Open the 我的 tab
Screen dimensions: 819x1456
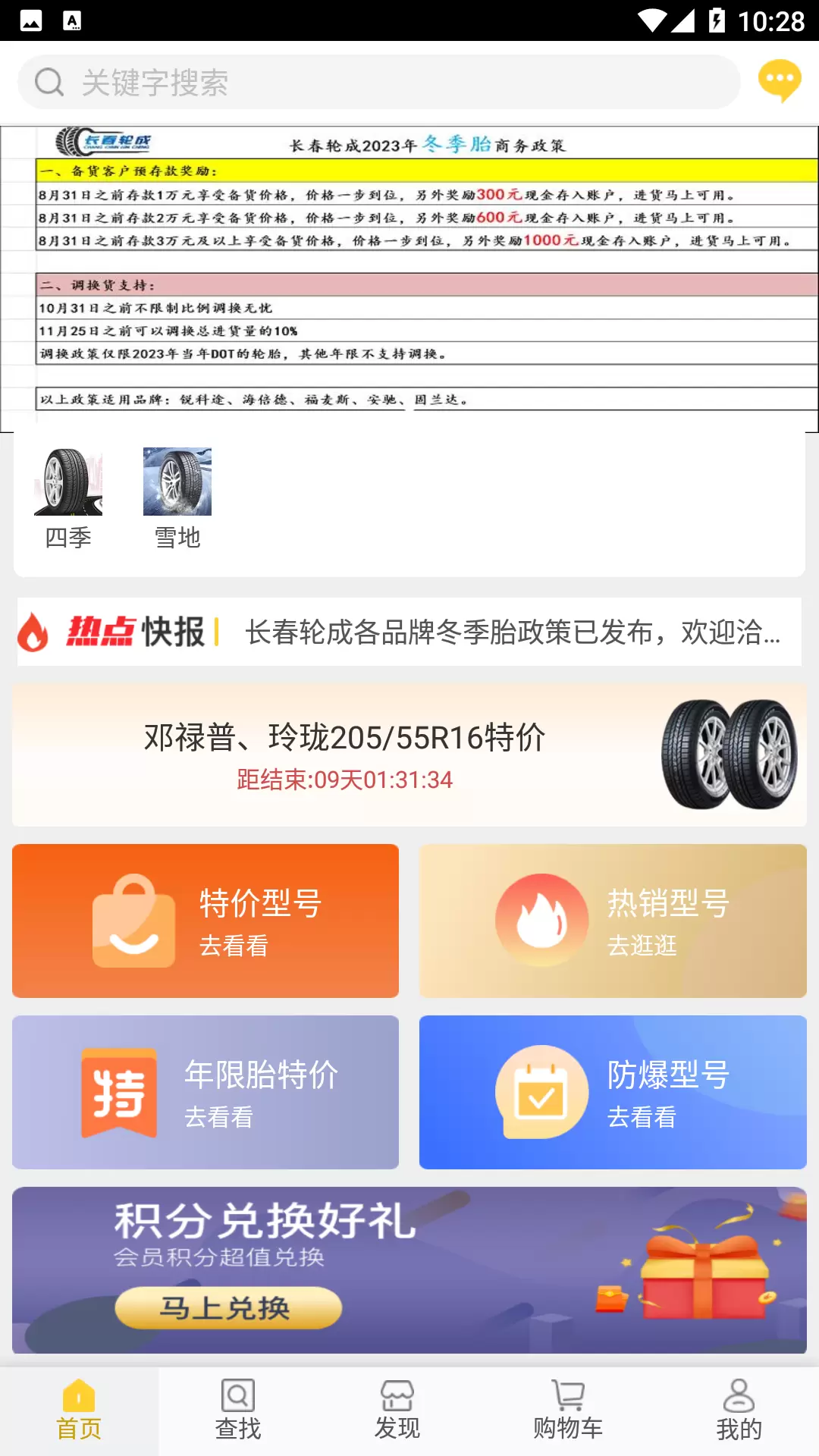click(739, 1411)
